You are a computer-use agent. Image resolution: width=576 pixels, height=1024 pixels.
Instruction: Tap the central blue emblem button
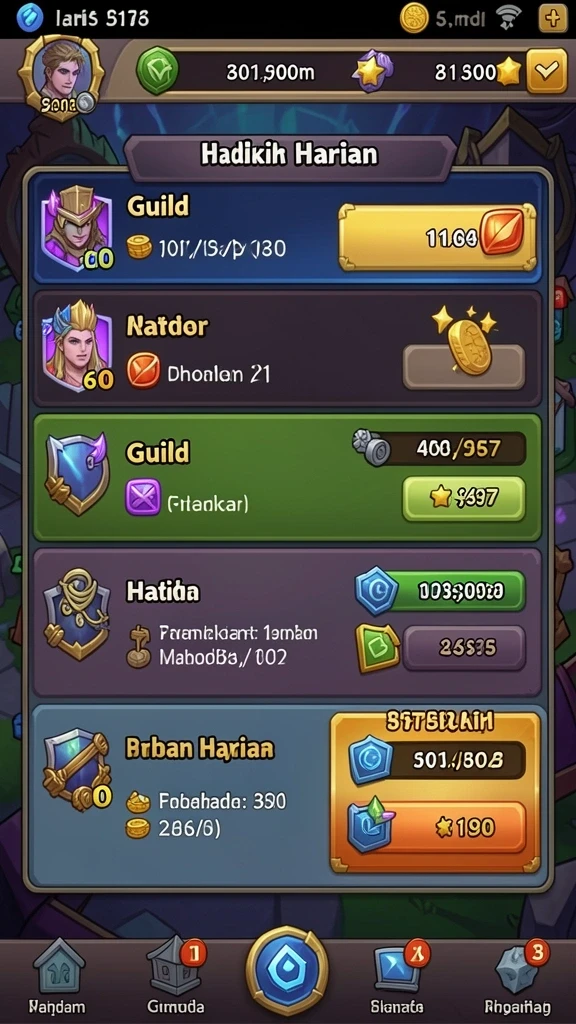[287, 970]
